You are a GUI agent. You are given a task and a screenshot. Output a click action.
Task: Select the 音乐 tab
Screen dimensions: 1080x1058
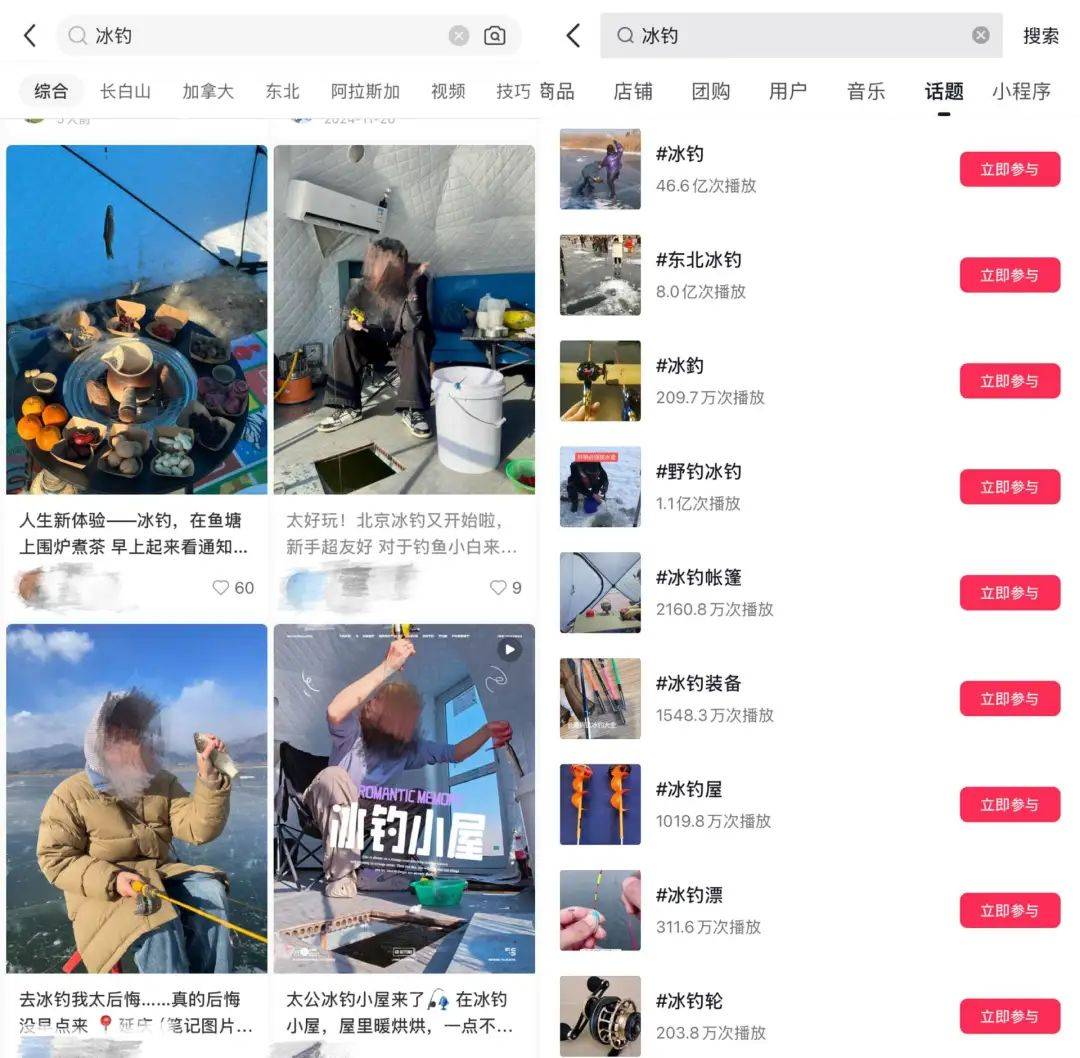click(x=866, y=91)
